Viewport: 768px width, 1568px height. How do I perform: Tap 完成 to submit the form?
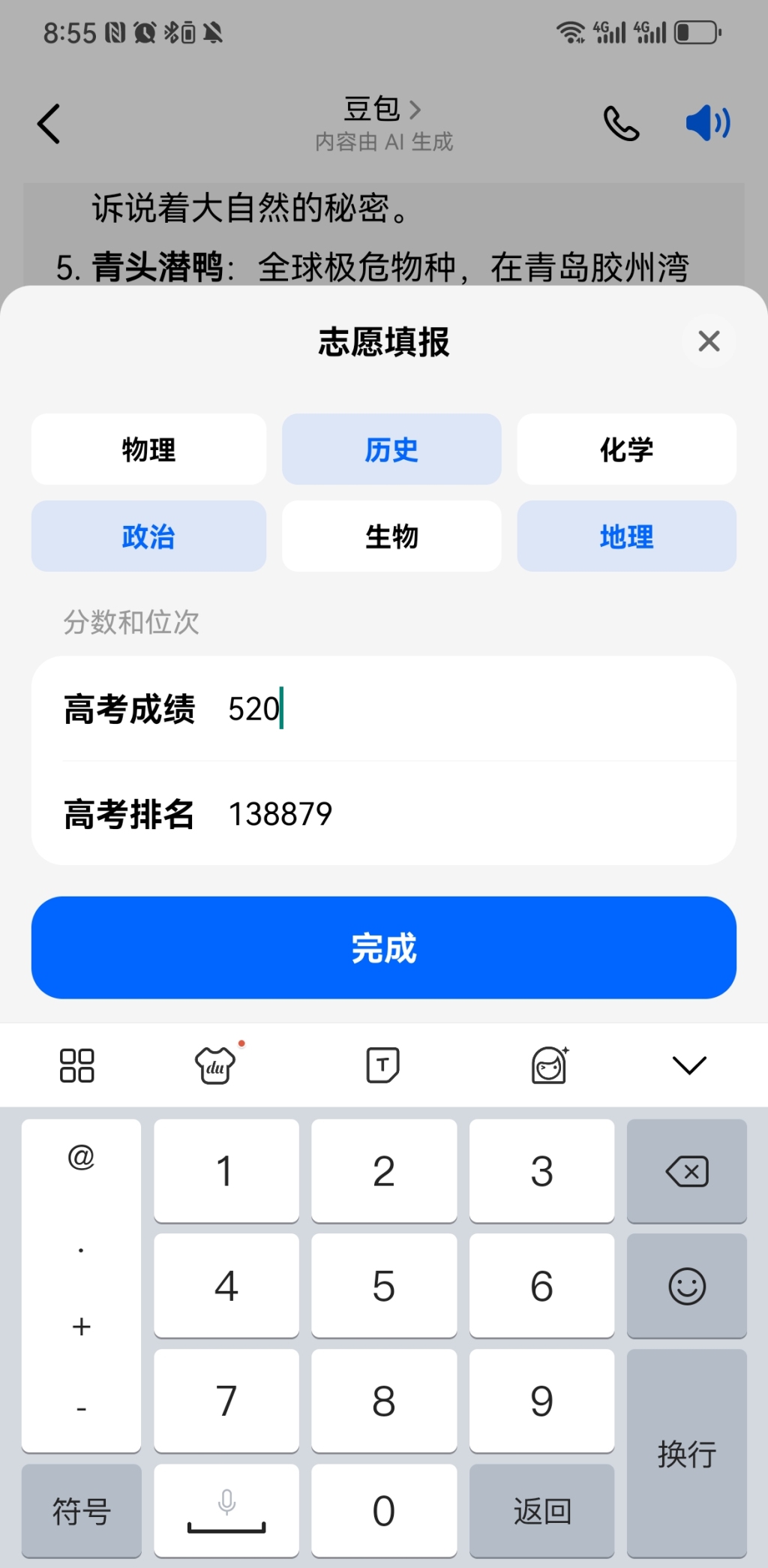tap(384, 948)
